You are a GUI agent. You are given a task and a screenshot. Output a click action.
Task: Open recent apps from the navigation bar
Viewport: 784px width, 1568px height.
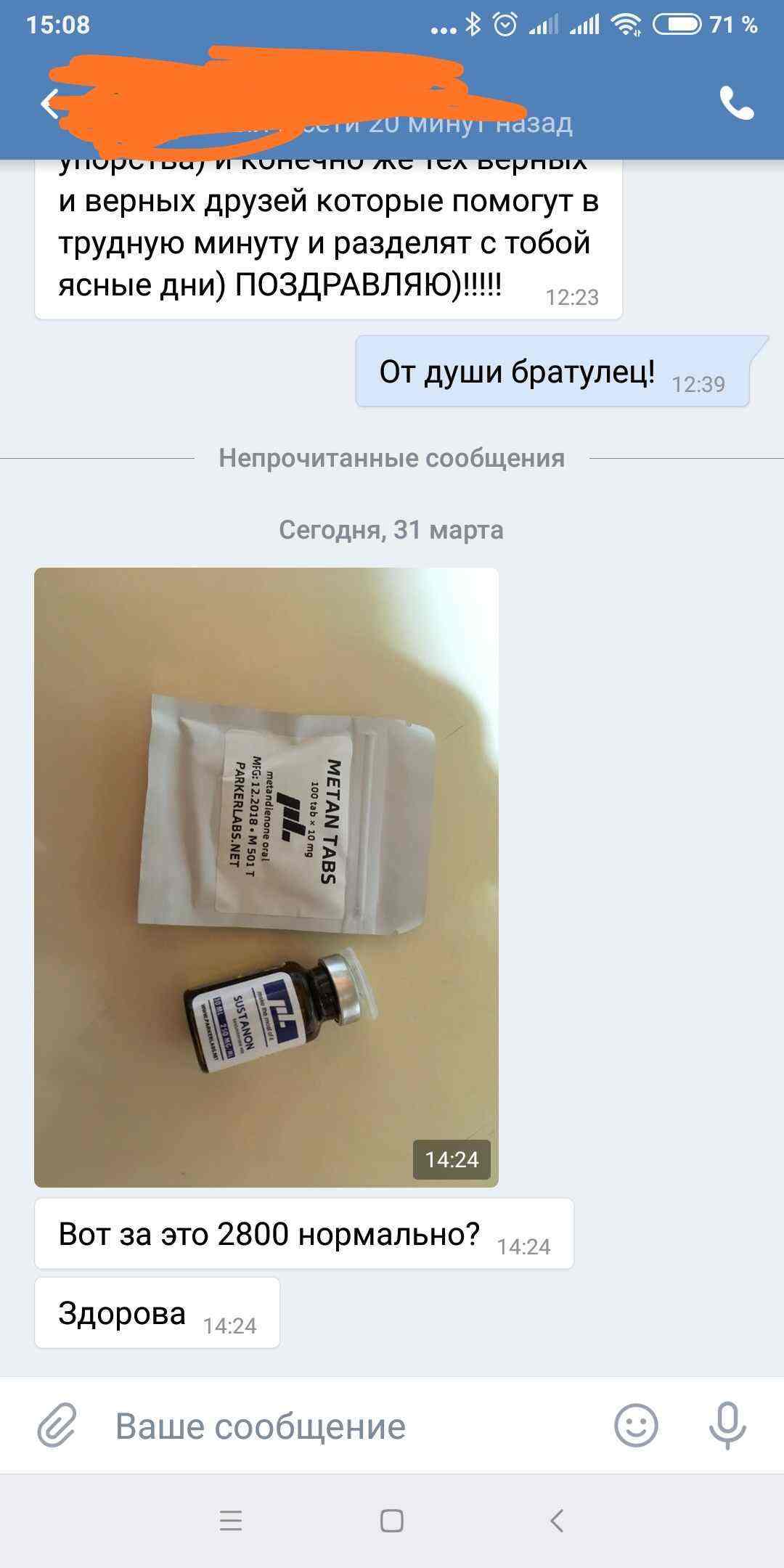pyautogui.click(x=231, y=1521)
